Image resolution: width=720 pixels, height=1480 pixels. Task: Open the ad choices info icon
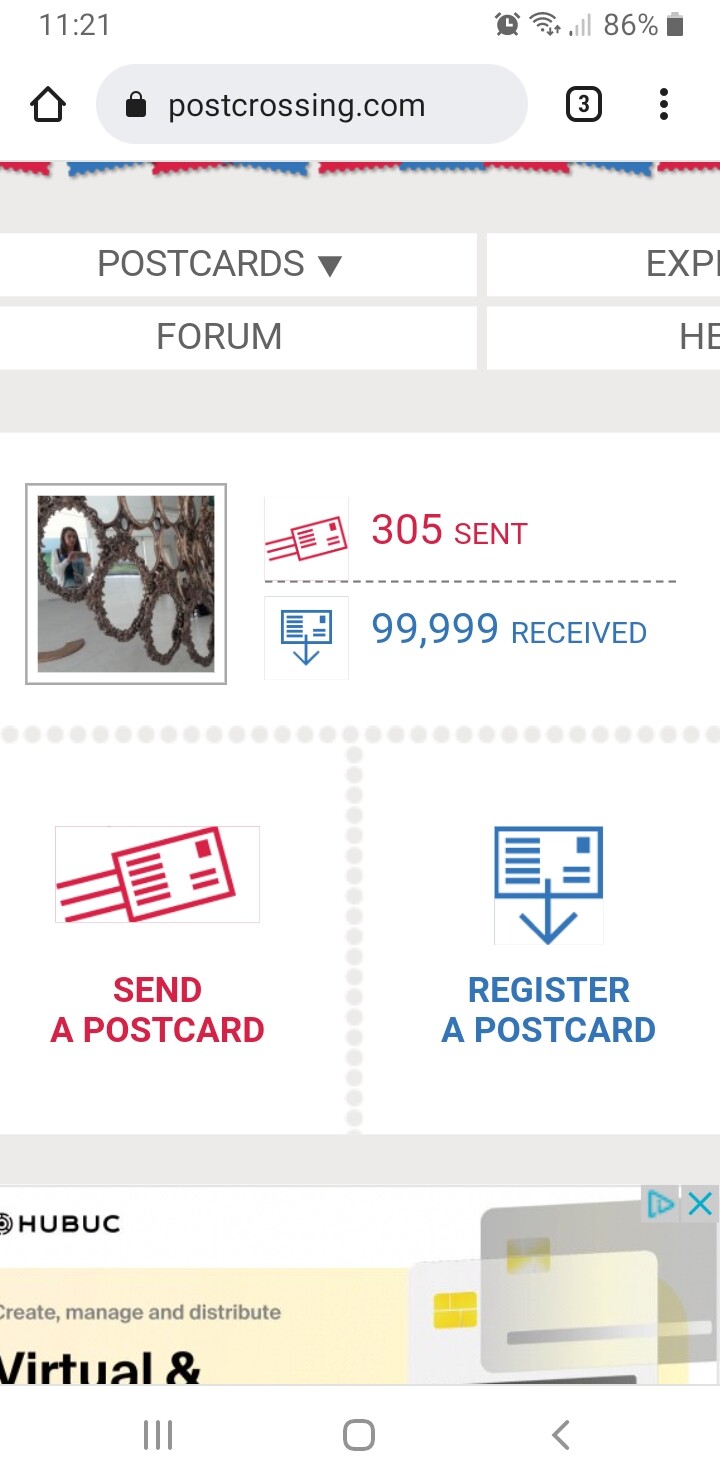click(x=661, y=1204)
